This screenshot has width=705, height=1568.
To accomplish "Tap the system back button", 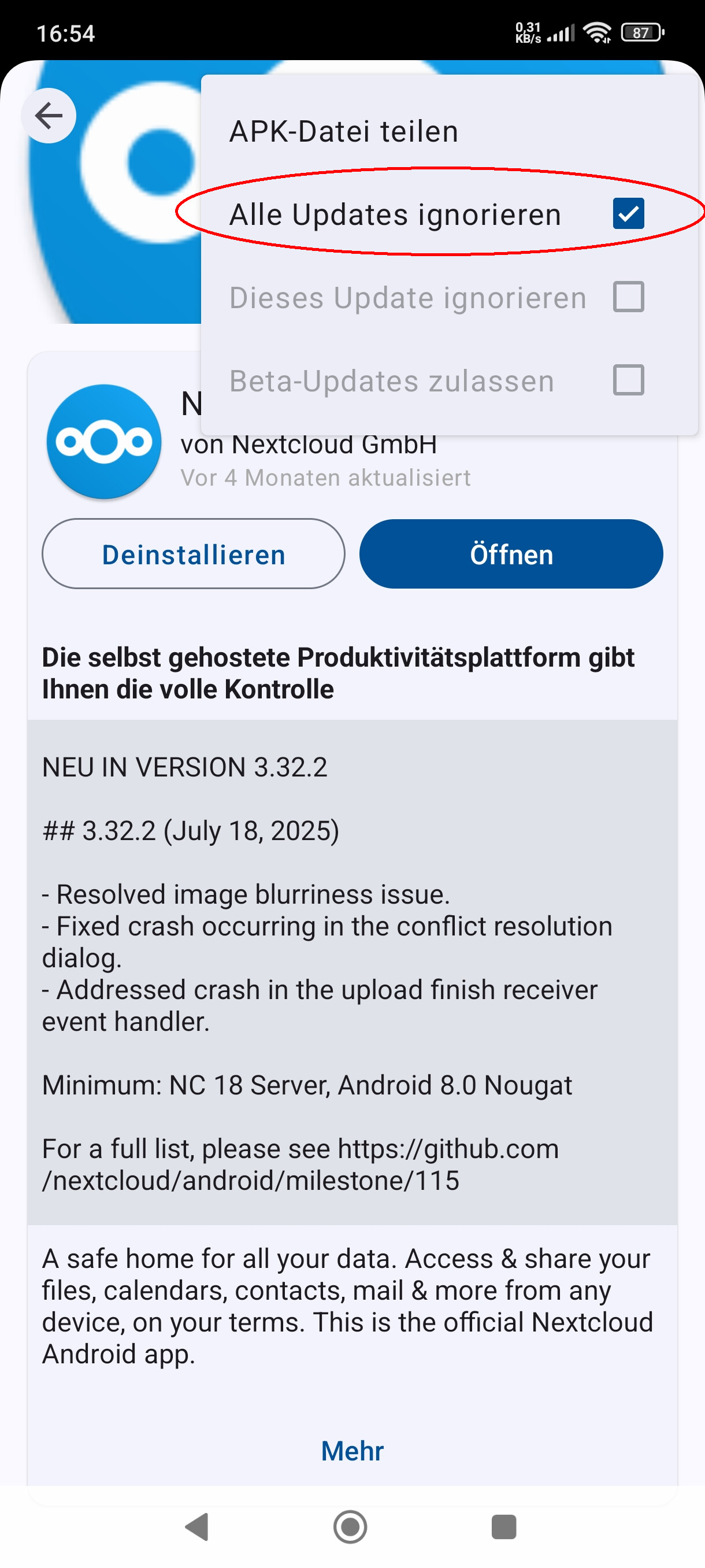I will [197, 1526].
